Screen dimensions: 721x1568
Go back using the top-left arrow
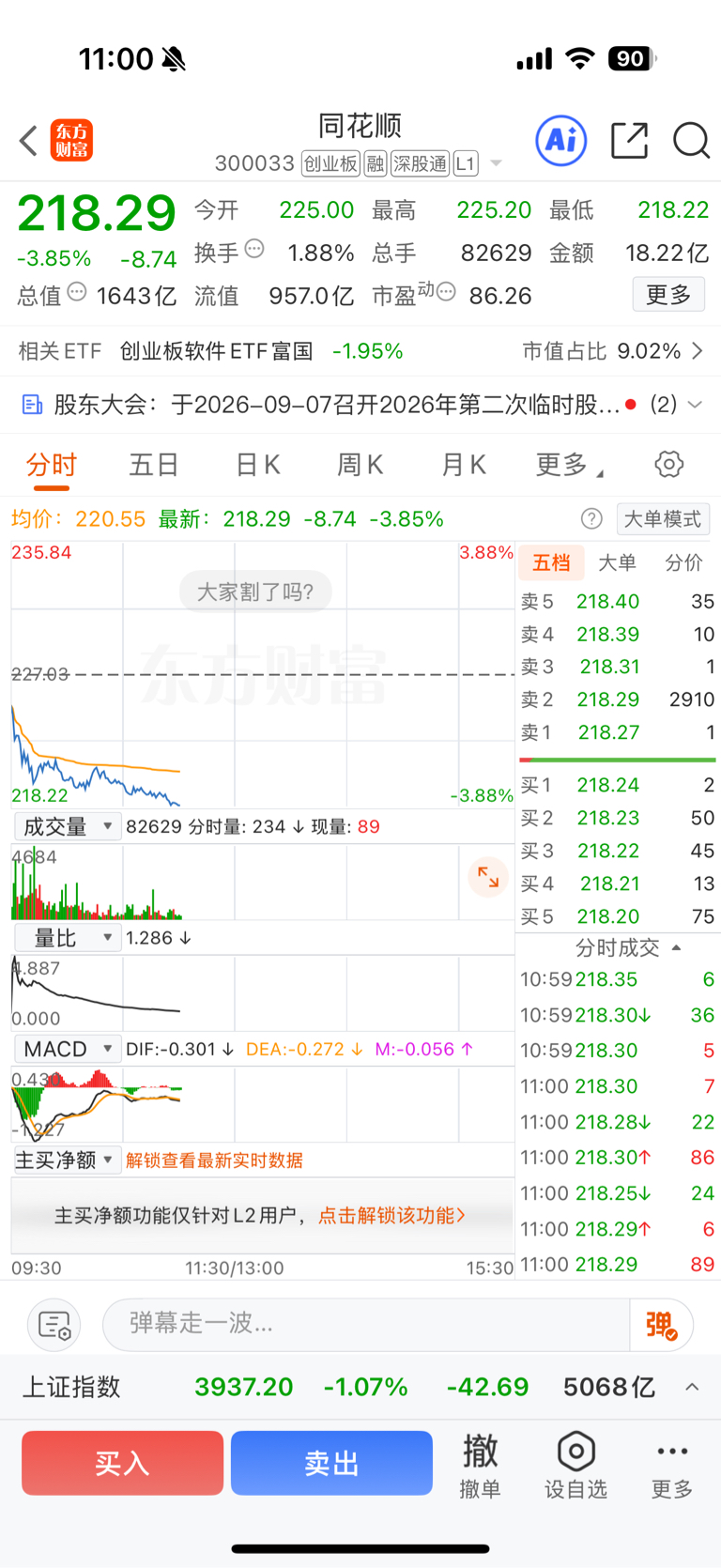pyautogui.click(x=28, y=141)
